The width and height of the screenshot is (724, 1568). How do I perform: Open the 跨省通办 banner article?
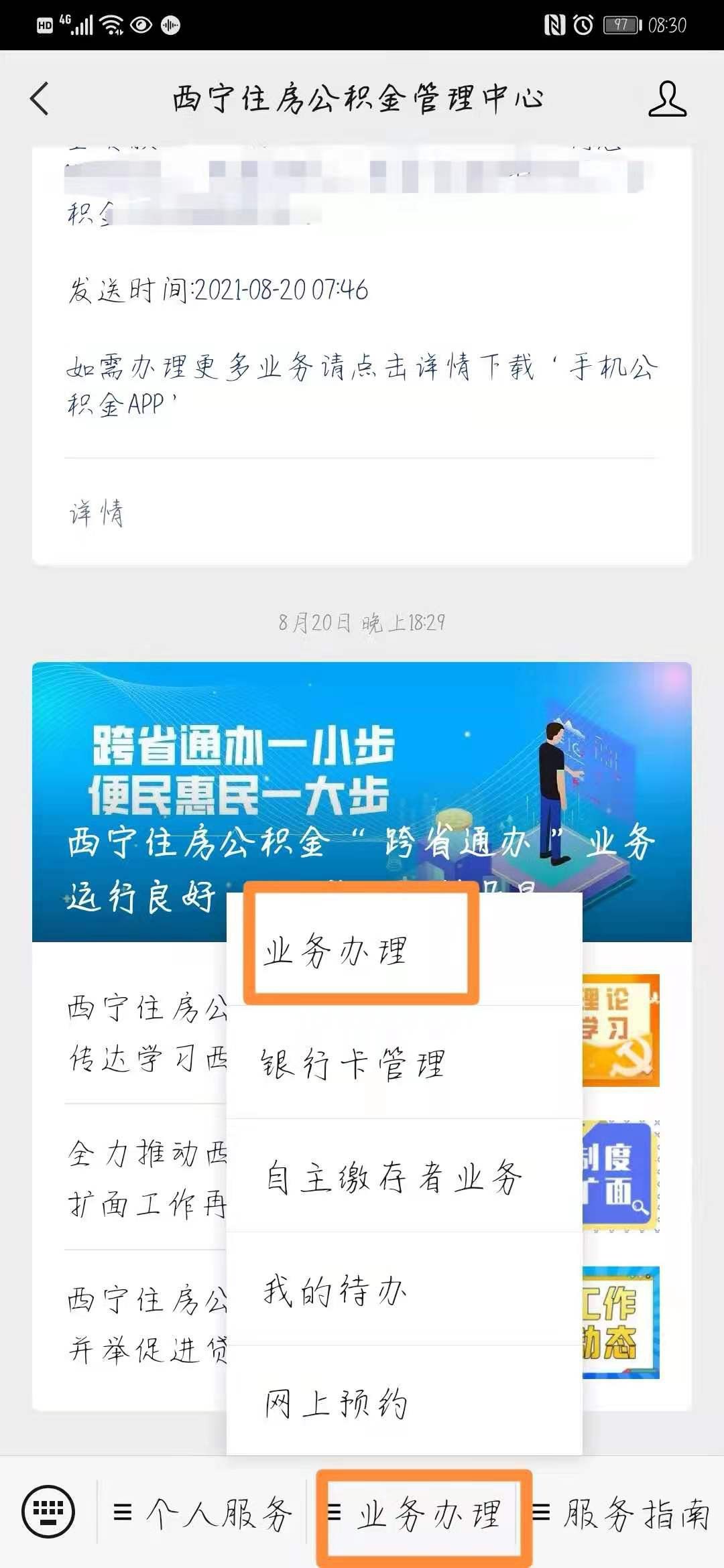point(362,771)
